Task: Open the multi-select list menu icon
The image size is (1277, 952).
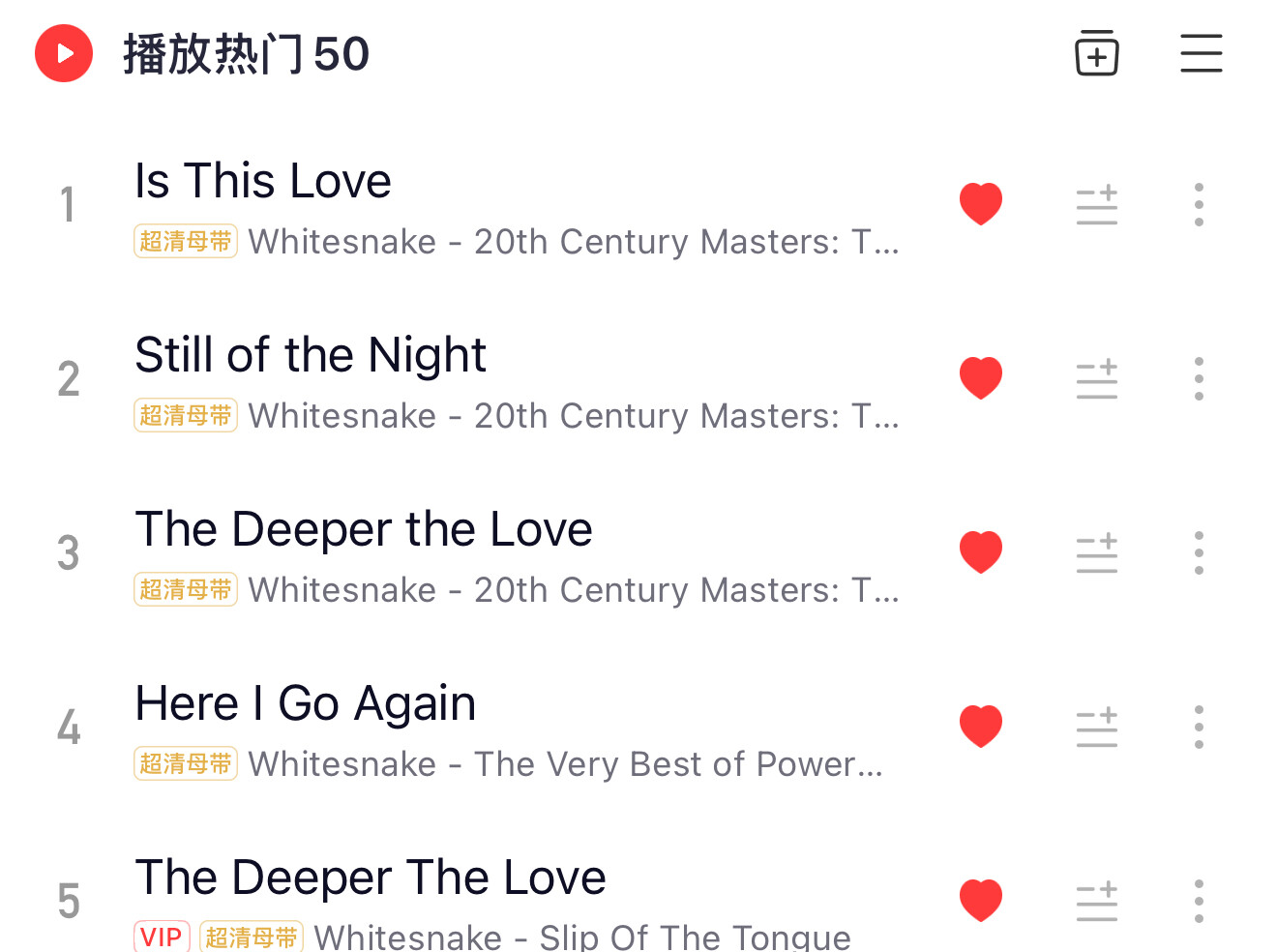Action: (x=1201, y=53)
